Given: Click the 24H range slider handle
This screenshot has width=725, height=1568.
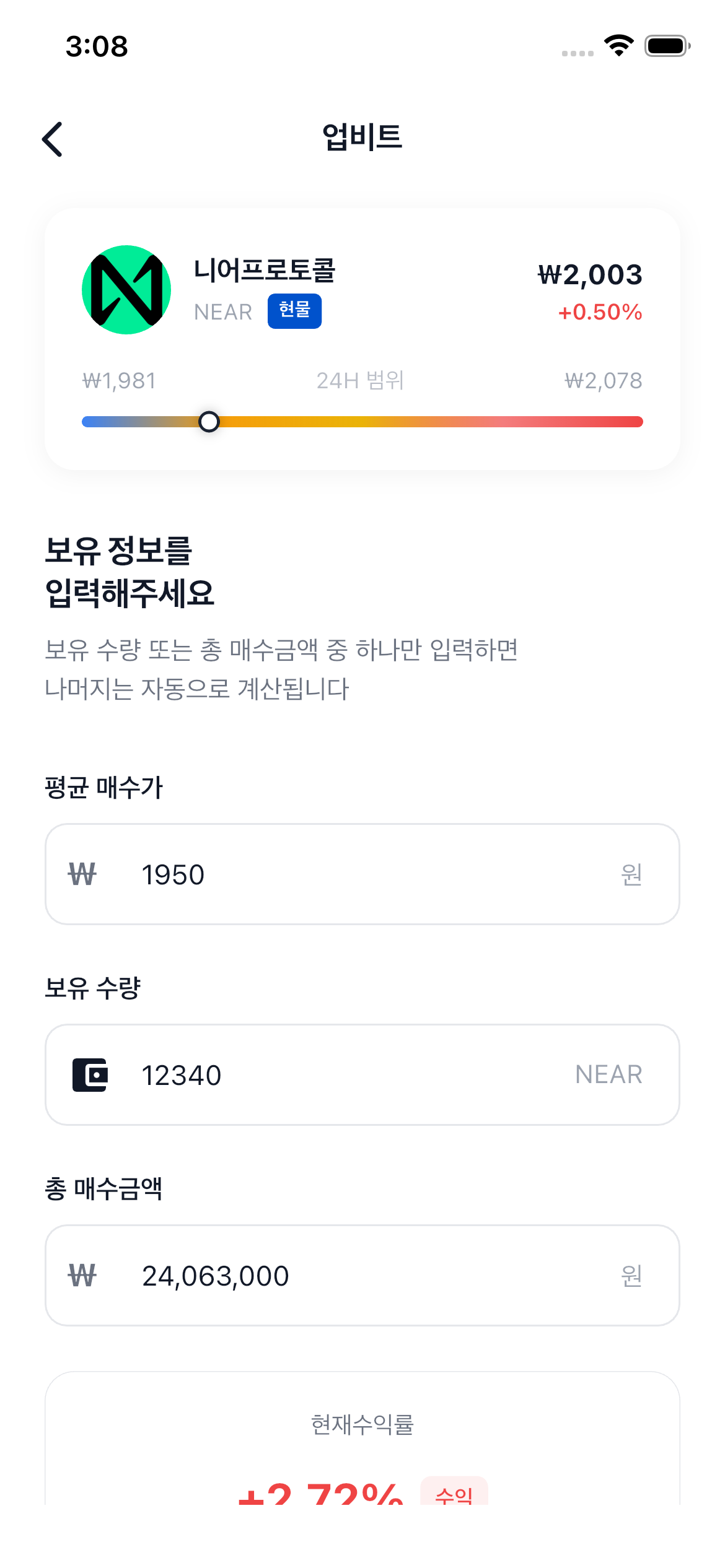Looking at the screenshot, I should [209, 422].
